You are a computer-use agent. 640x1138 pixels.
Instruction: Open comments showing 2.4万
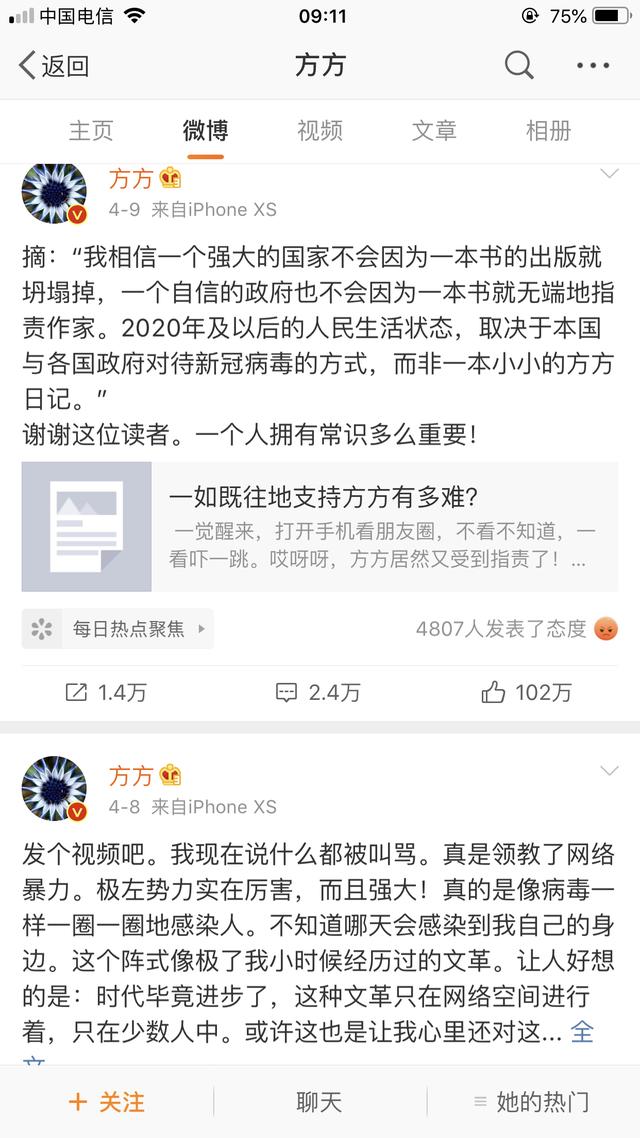tap(318, 693)
